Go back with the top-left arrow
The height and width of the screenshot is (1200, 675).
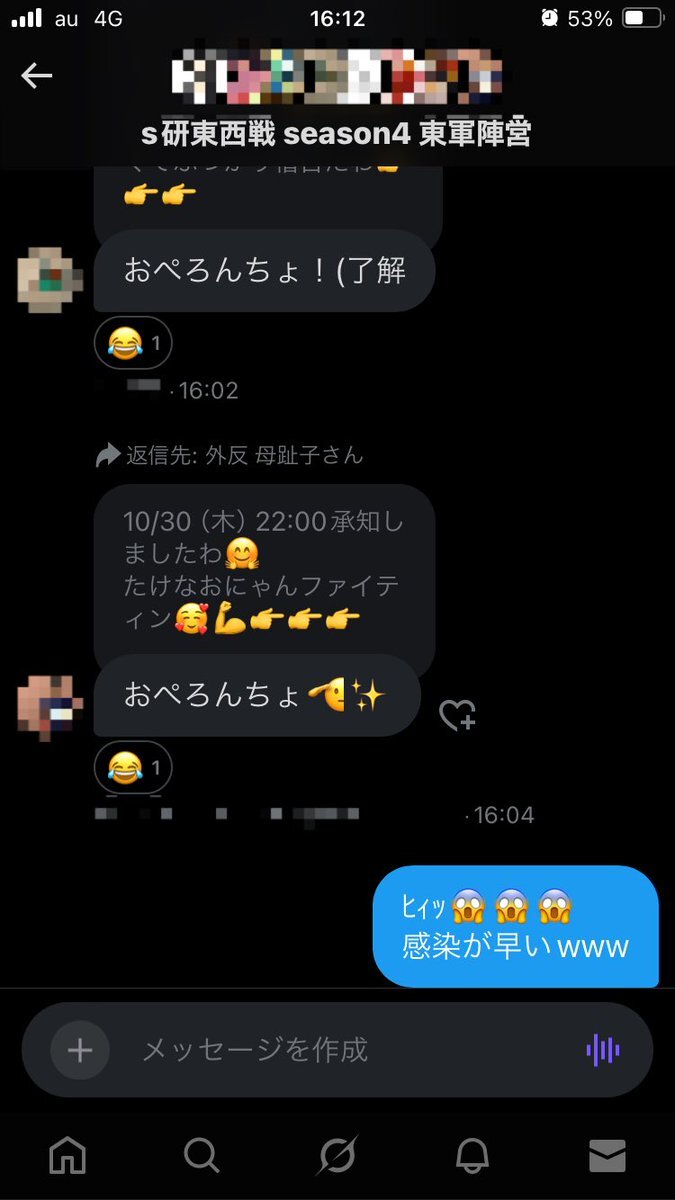pyautogui.click(x=36, y=75)
